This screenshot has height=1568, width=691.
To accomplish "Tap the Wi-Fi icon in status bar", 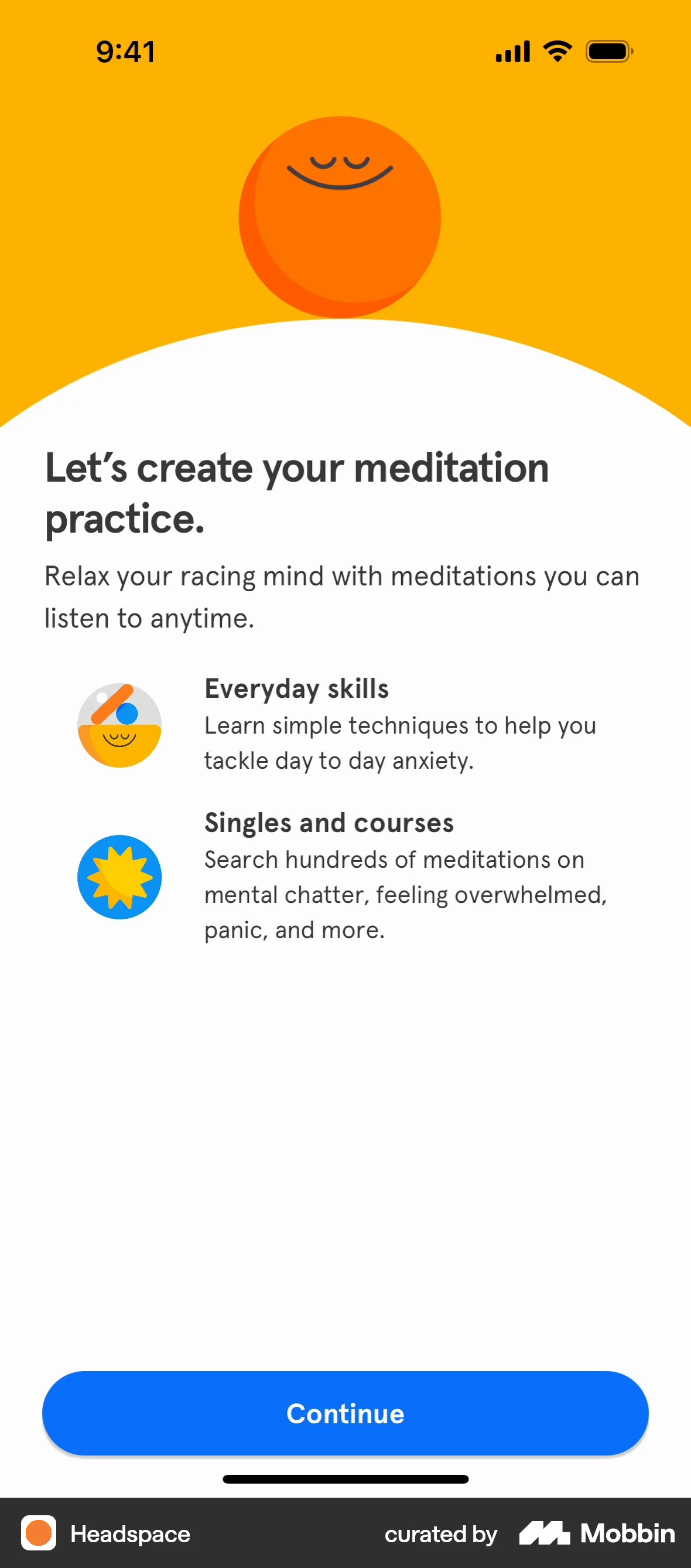I will click(555, 51).
